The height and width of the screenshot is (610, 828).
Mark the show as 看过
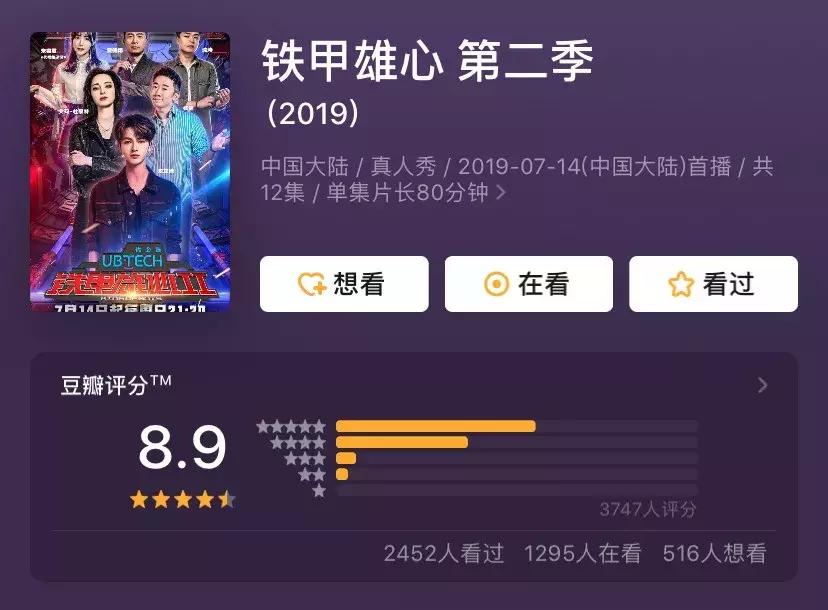[713, 284]
